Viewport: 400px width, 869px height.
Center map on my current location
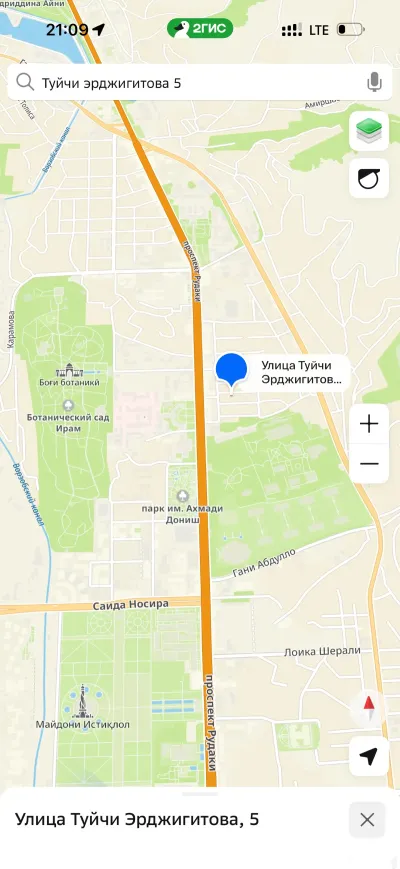click(x=369, y=756)
